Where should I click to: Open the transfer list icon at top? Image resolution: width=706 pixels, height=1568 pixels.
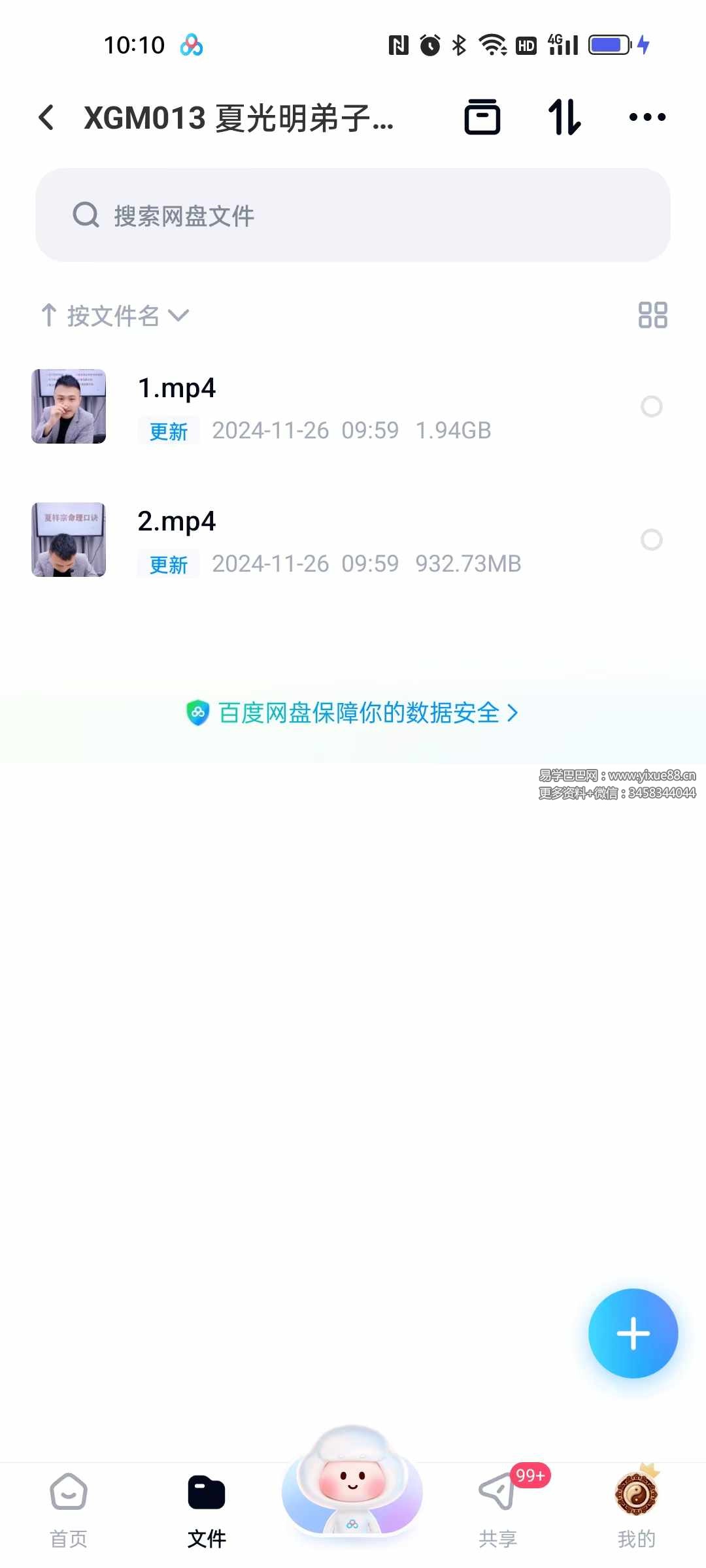coord(482,116)
